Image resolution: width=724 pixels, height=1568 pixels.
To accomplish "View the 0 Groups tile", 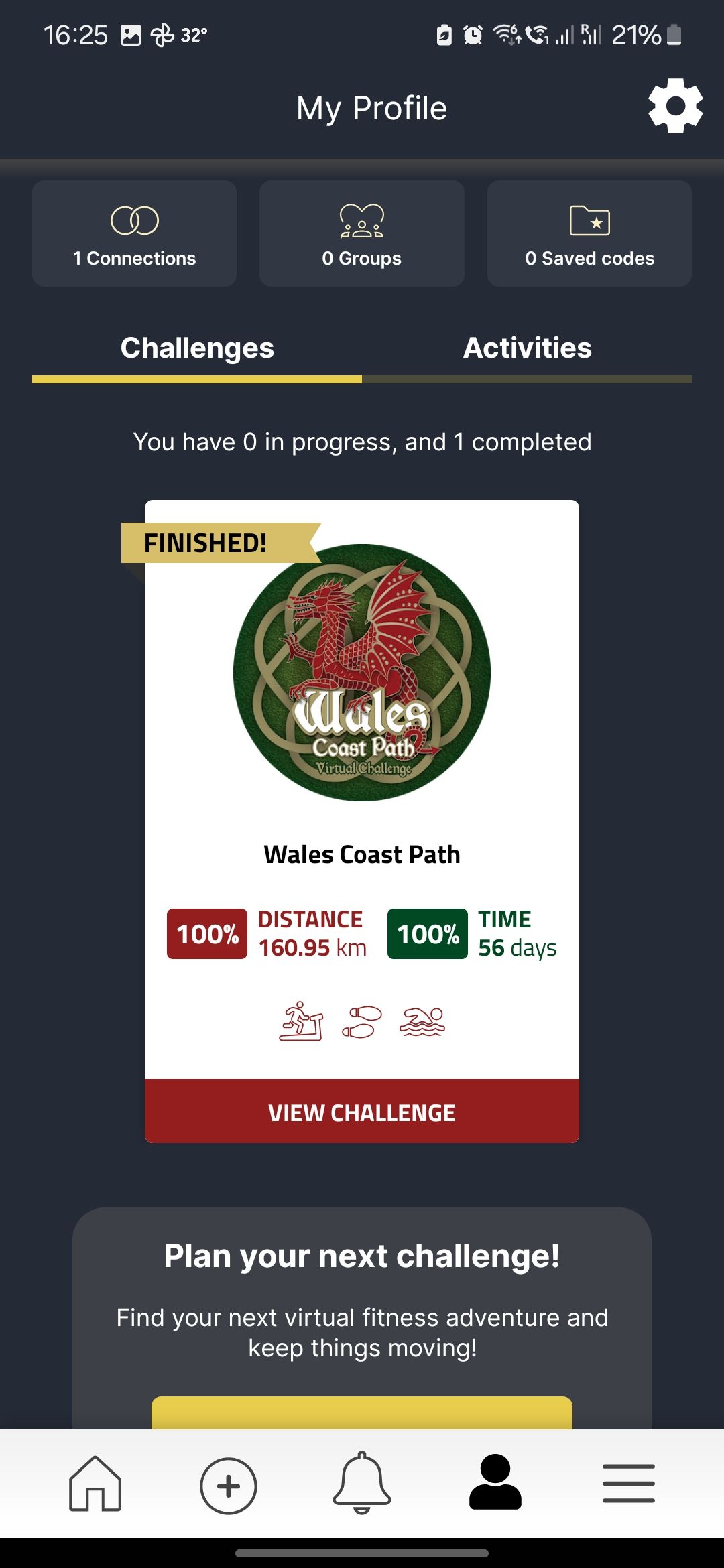I will [x=361, y=234].
